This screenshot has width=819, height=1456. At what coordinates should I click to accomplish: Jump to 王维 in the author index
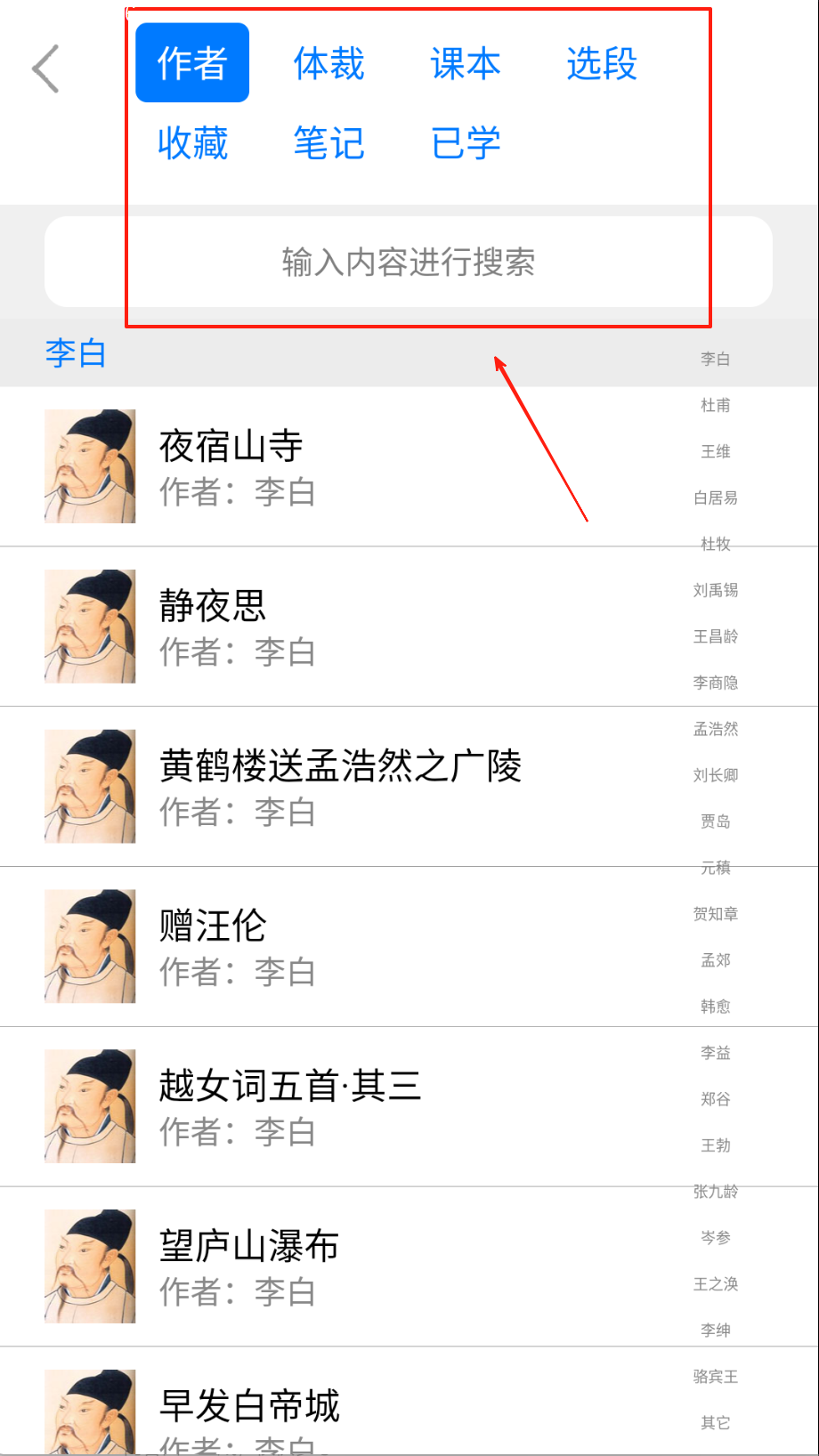click(x=715, y=451)
